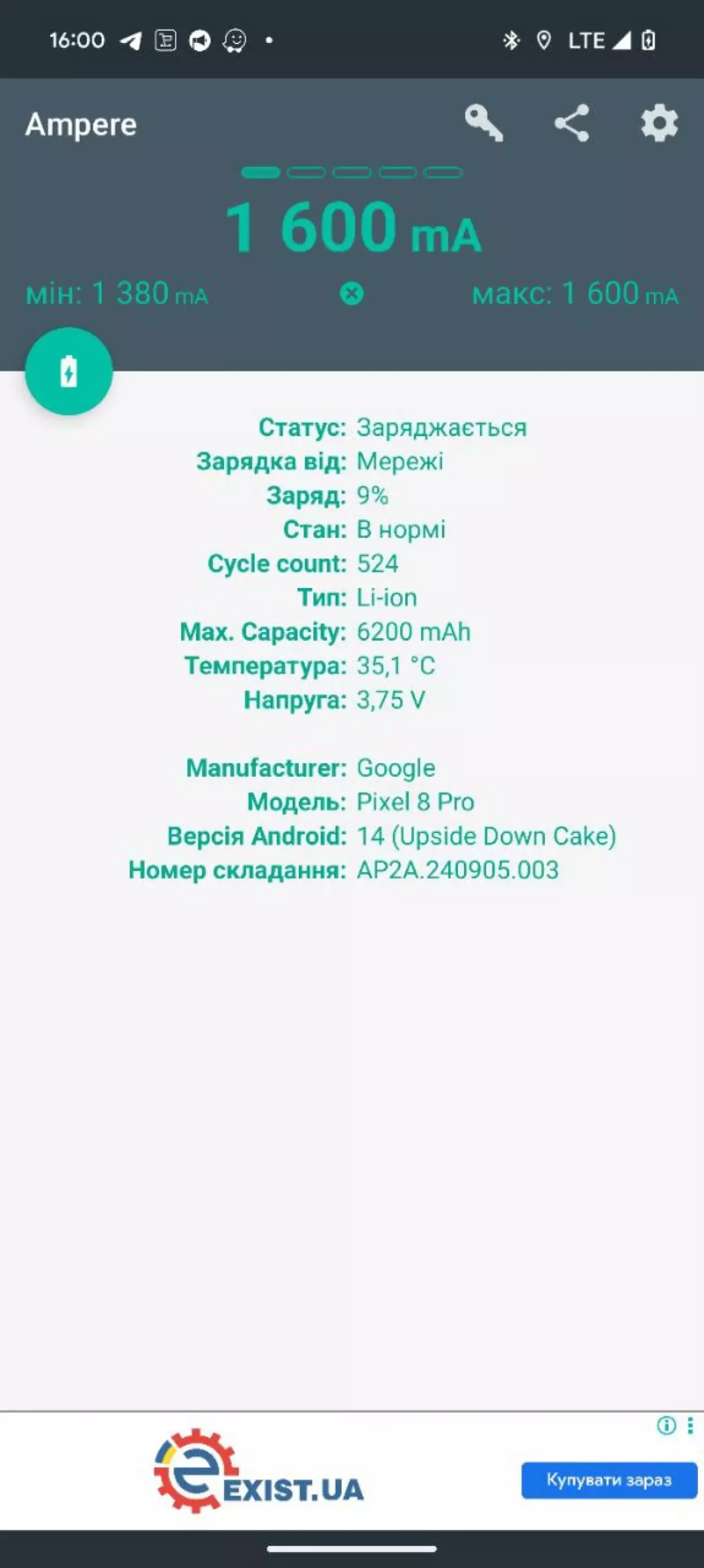Share the battery measurement

[572, 123]
